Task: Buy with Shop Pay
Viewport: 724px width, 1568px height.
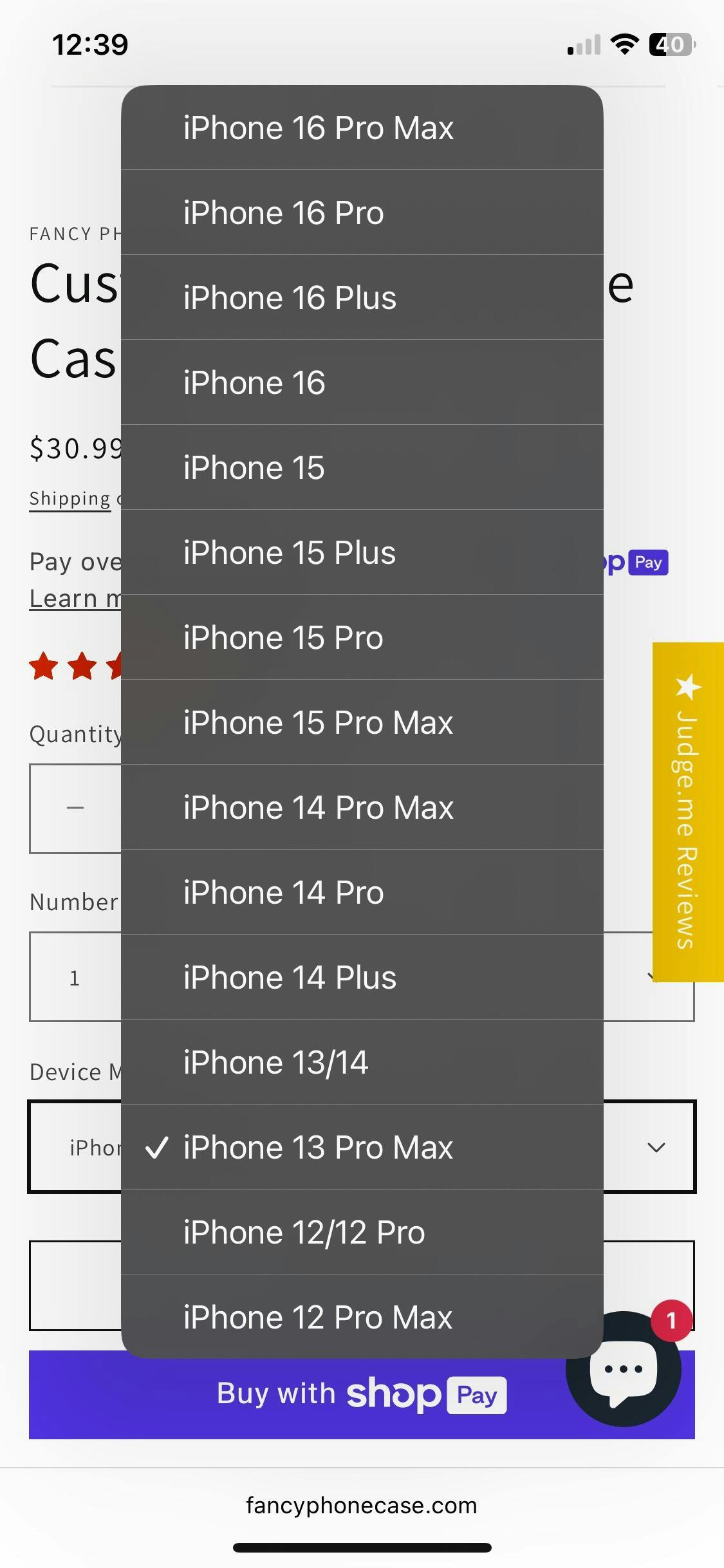Action: pyautogui.click(x=362, y=1394)
